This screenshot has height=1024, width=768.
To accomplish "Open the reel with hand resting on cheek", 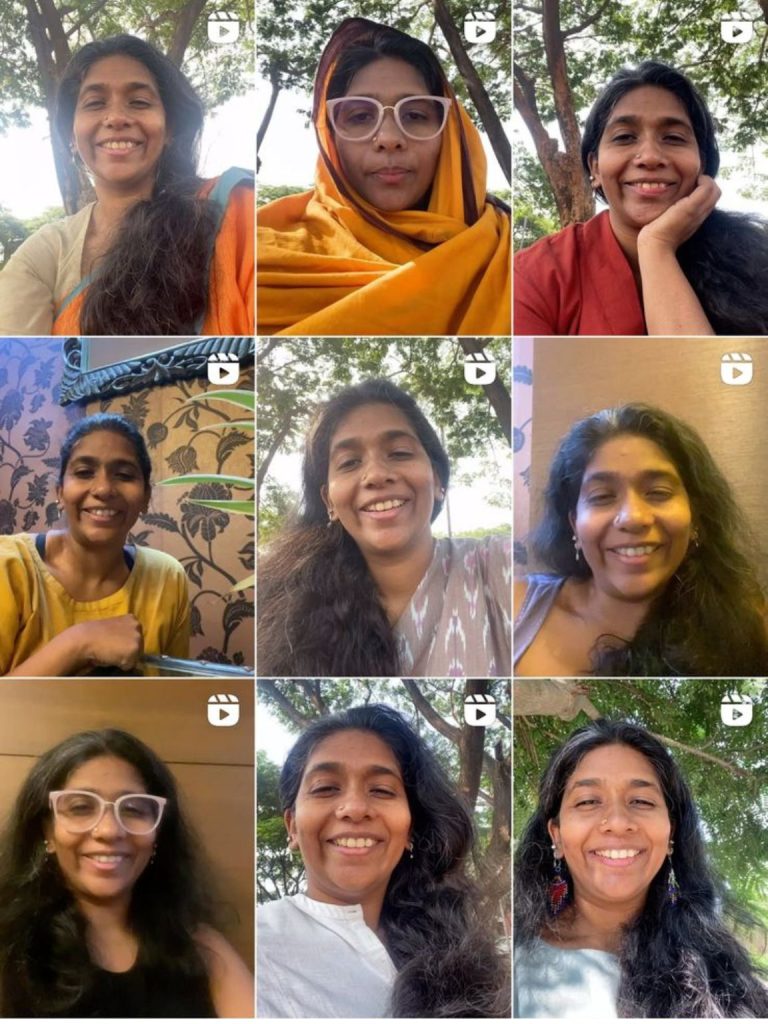I will [641, 168].
